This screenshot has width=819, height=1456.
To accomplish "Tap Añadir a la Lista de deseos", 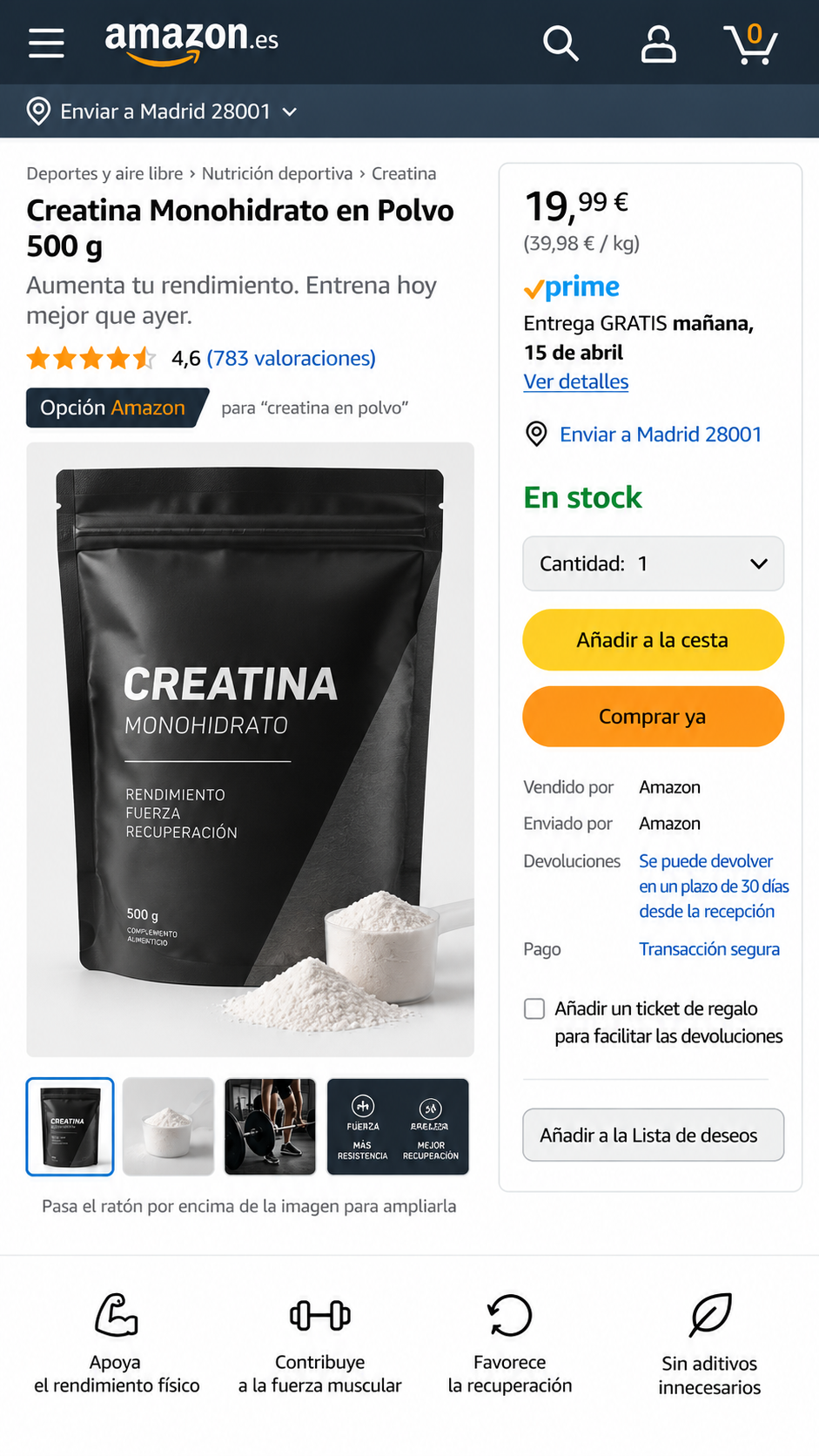I will point(653,1135).
